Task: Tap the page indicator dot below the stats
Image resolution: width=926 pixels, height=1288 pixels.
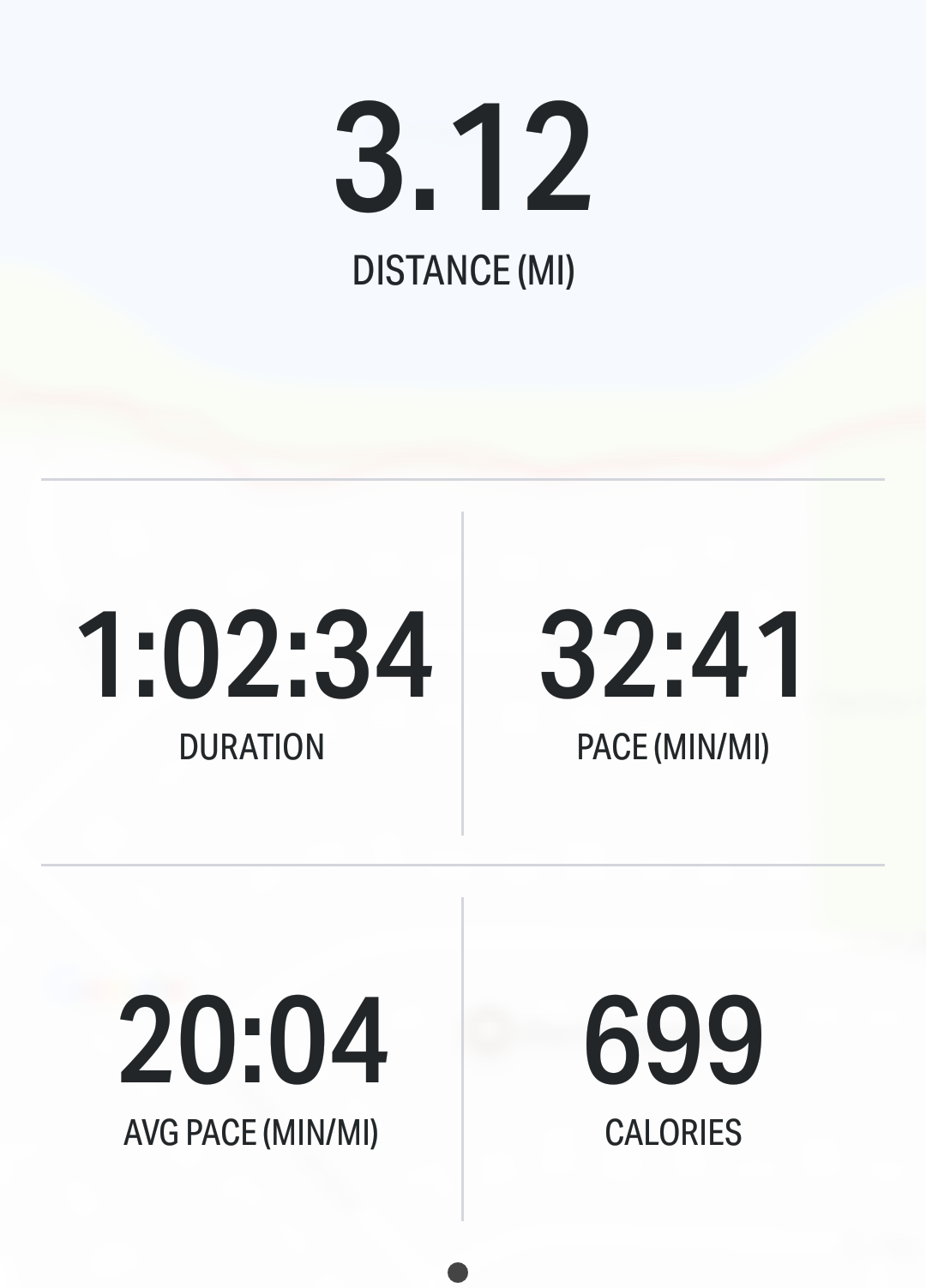Action: (458, 1272)
